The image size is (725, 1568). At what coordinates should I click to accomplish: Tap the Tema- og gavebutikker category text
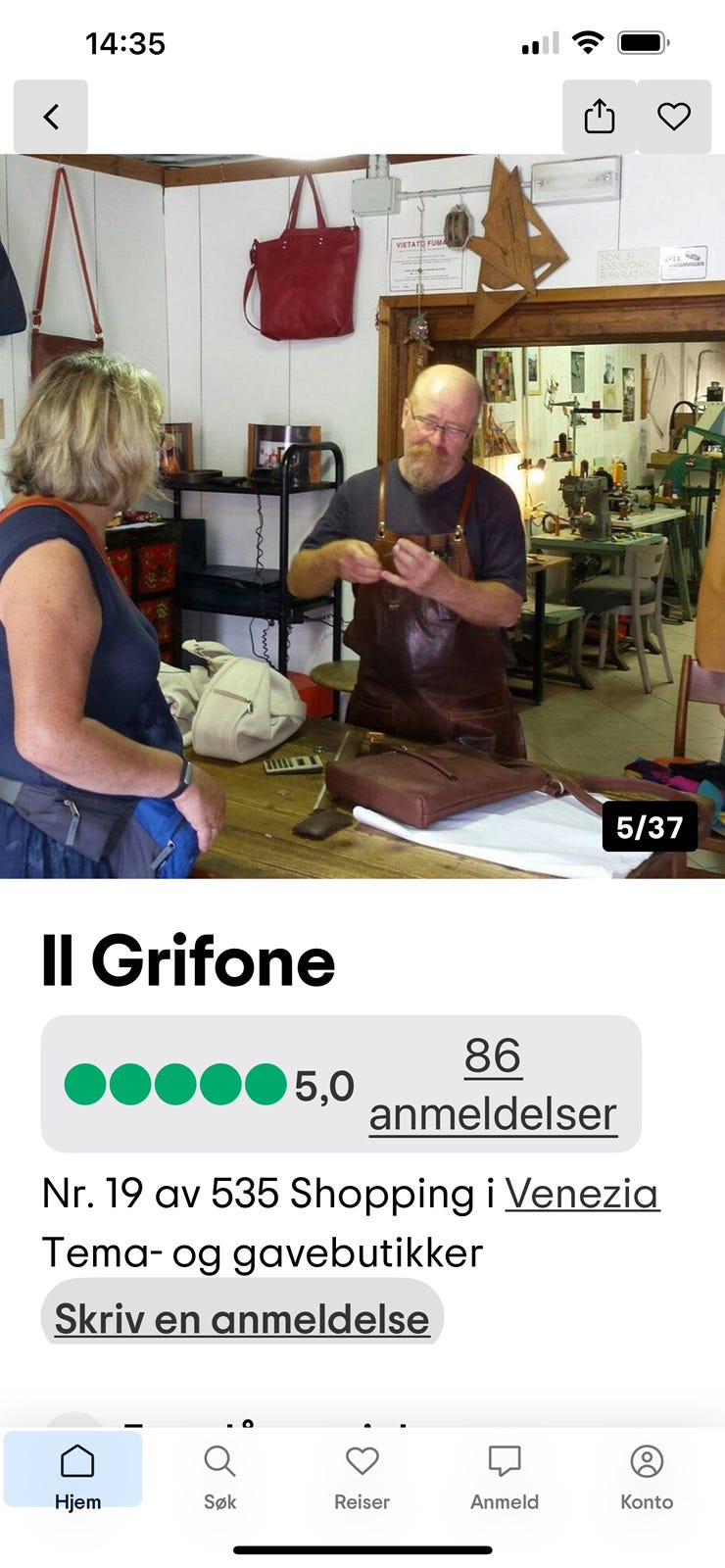coord(261,1251)
